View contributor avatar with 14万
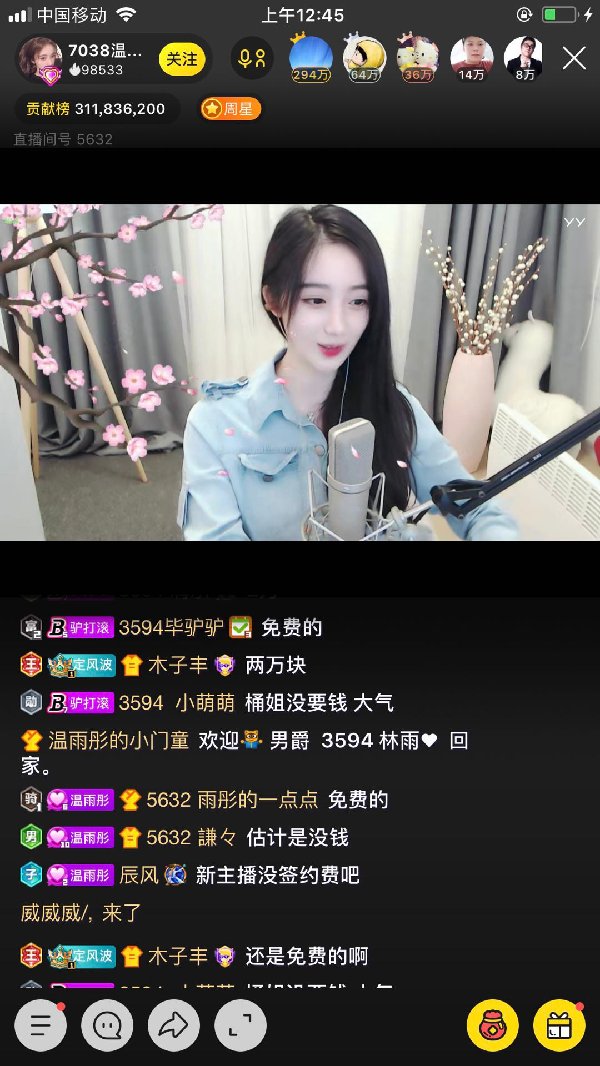Viewport: 600px width, 1066px height. click(471, 57)
